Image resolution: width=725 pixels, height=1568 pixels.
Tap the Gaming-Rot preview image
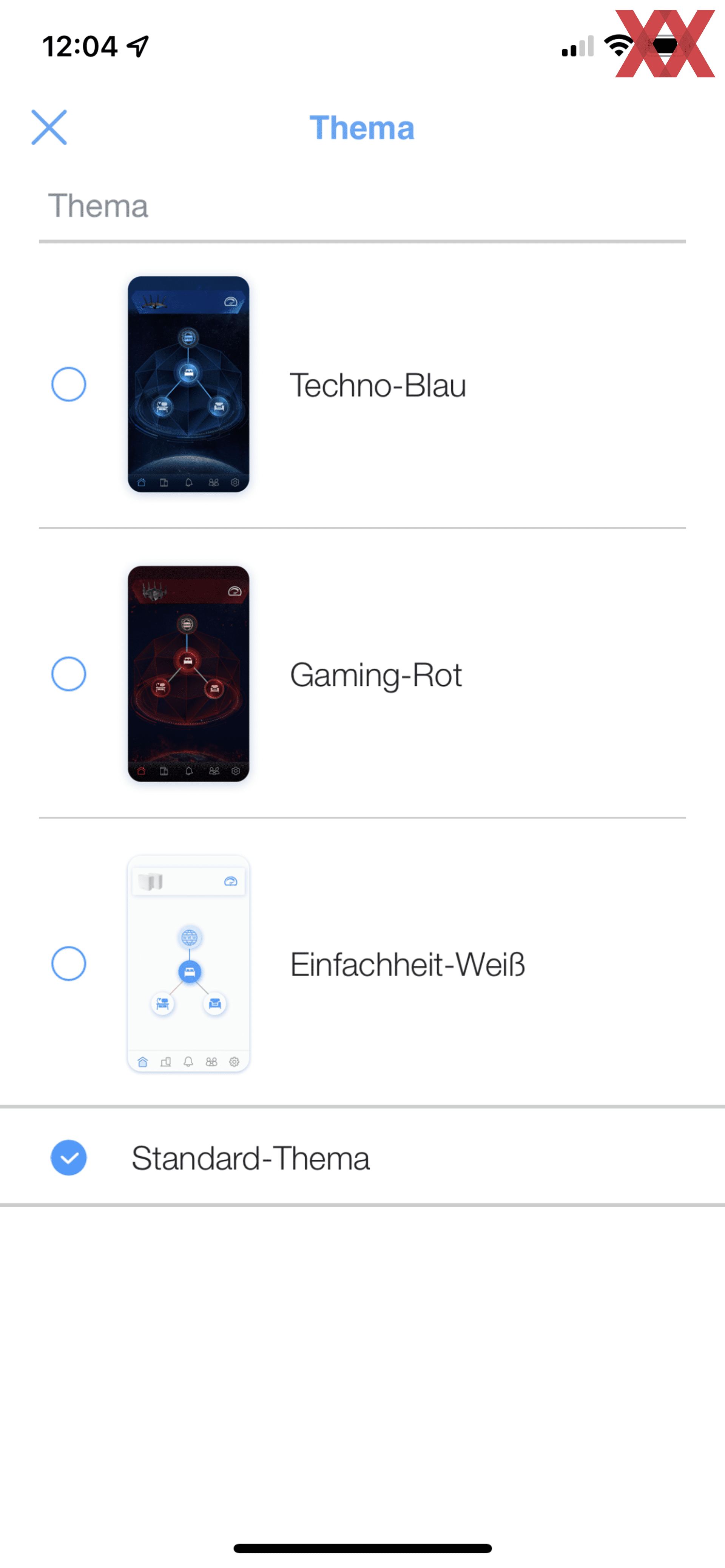click(188, 674)
